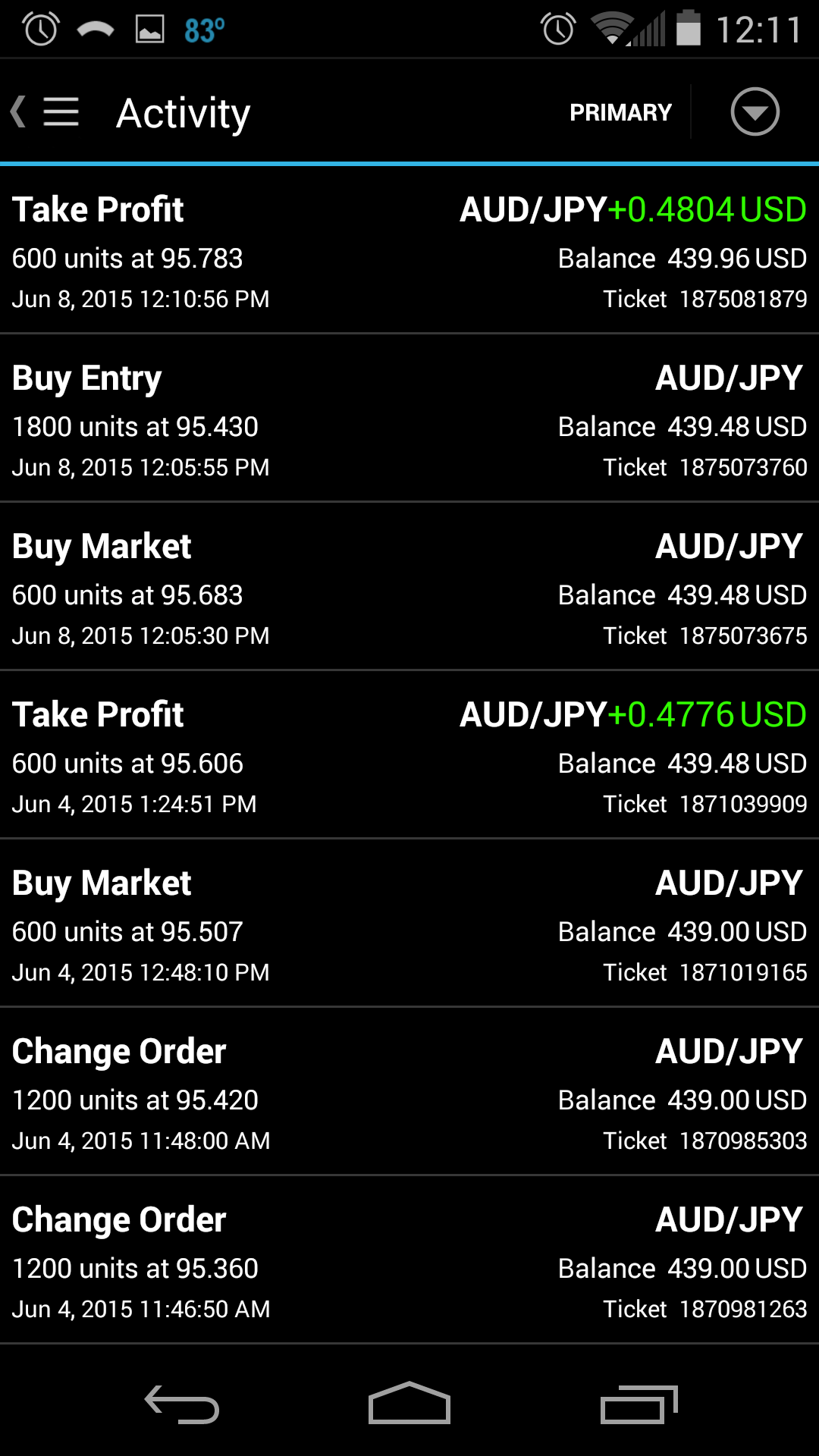Open Buy Entry ticket 1875073760
The height and width of the screenshot is (1456, 819).
pyautogui.click(x=409, y=419)
